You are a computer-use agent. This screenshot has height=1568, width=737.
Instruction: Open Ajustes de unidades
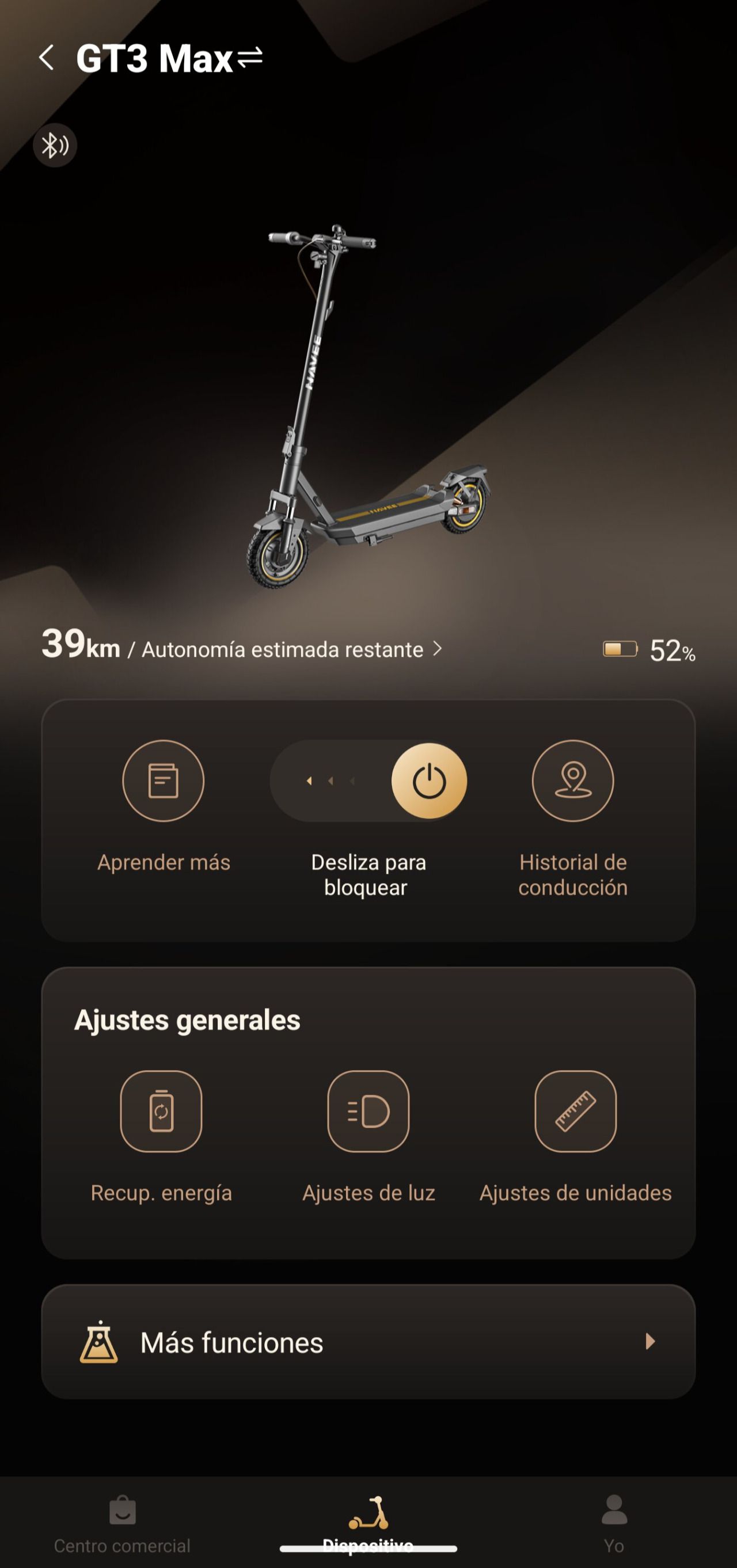pos(576,1112)
